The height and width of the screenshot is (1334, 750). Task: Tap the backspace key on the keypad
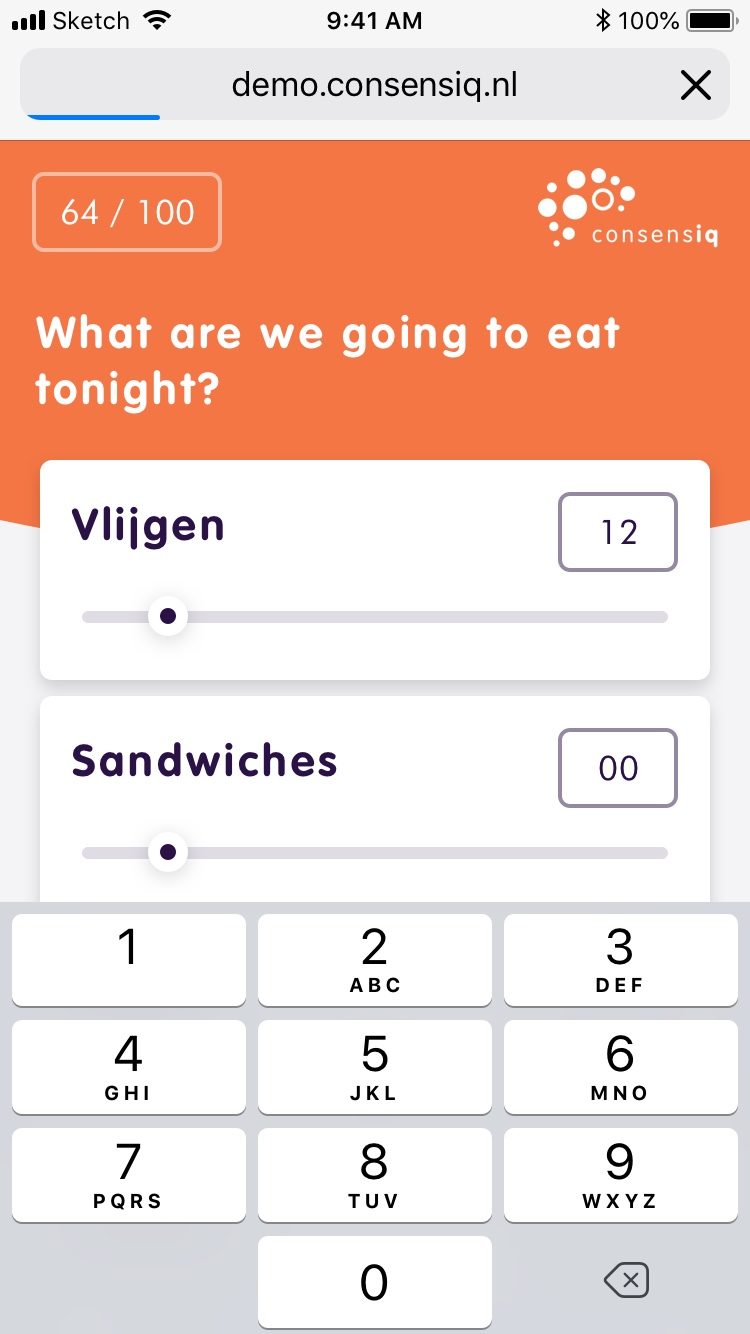tap(627, 1281)
